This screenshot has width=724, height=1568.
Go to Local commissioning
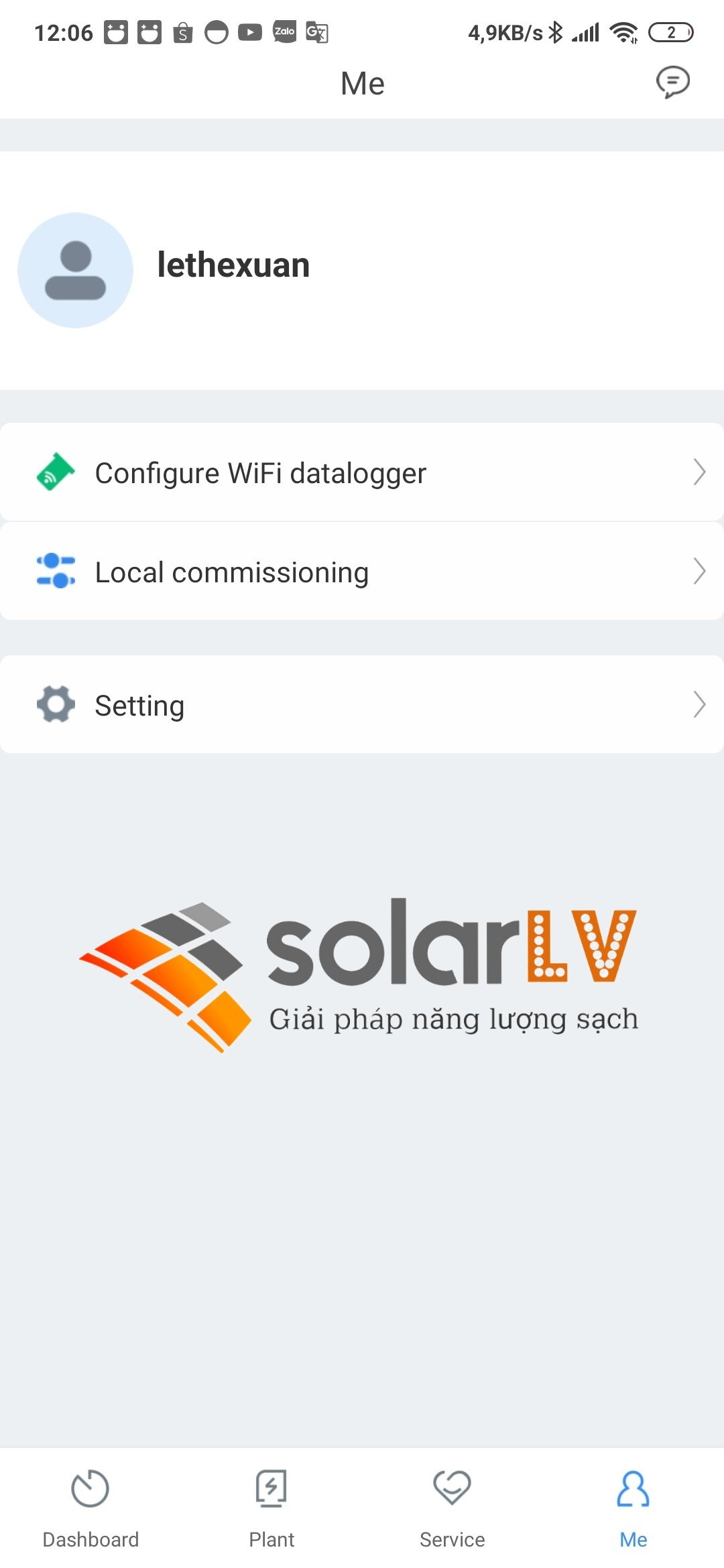point(362,572)
